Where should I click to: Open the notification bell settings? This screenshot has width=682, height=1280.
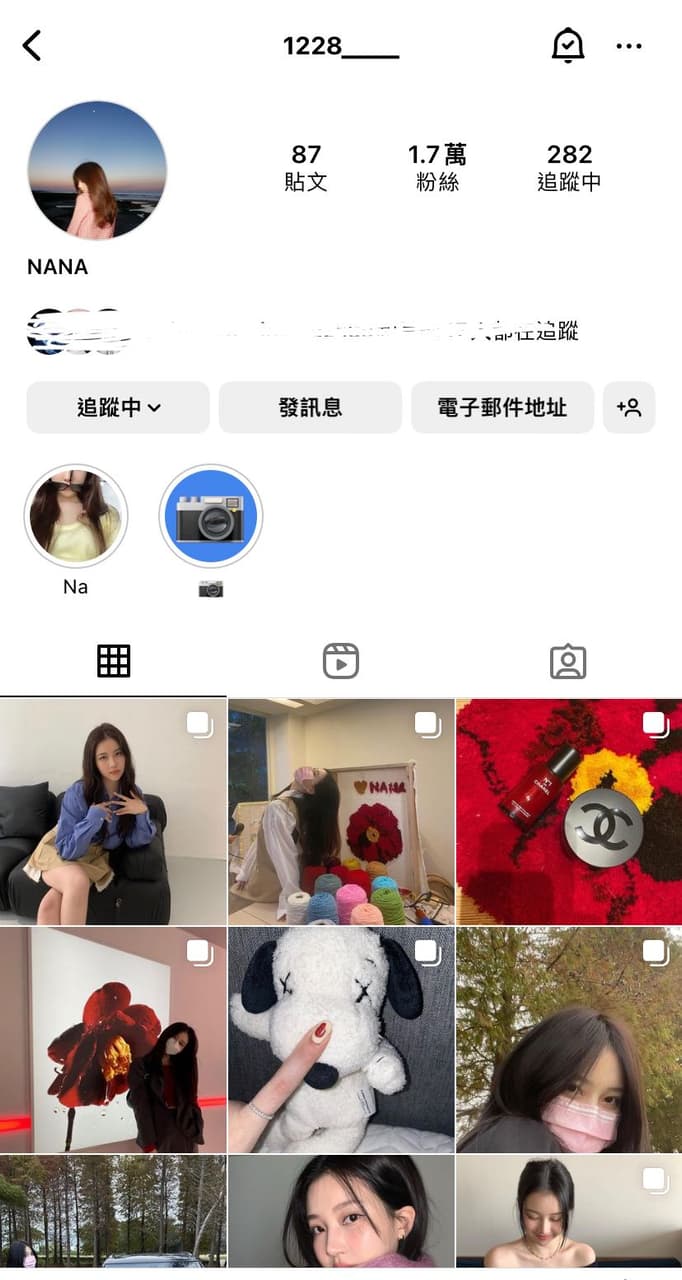coord(568,46)
